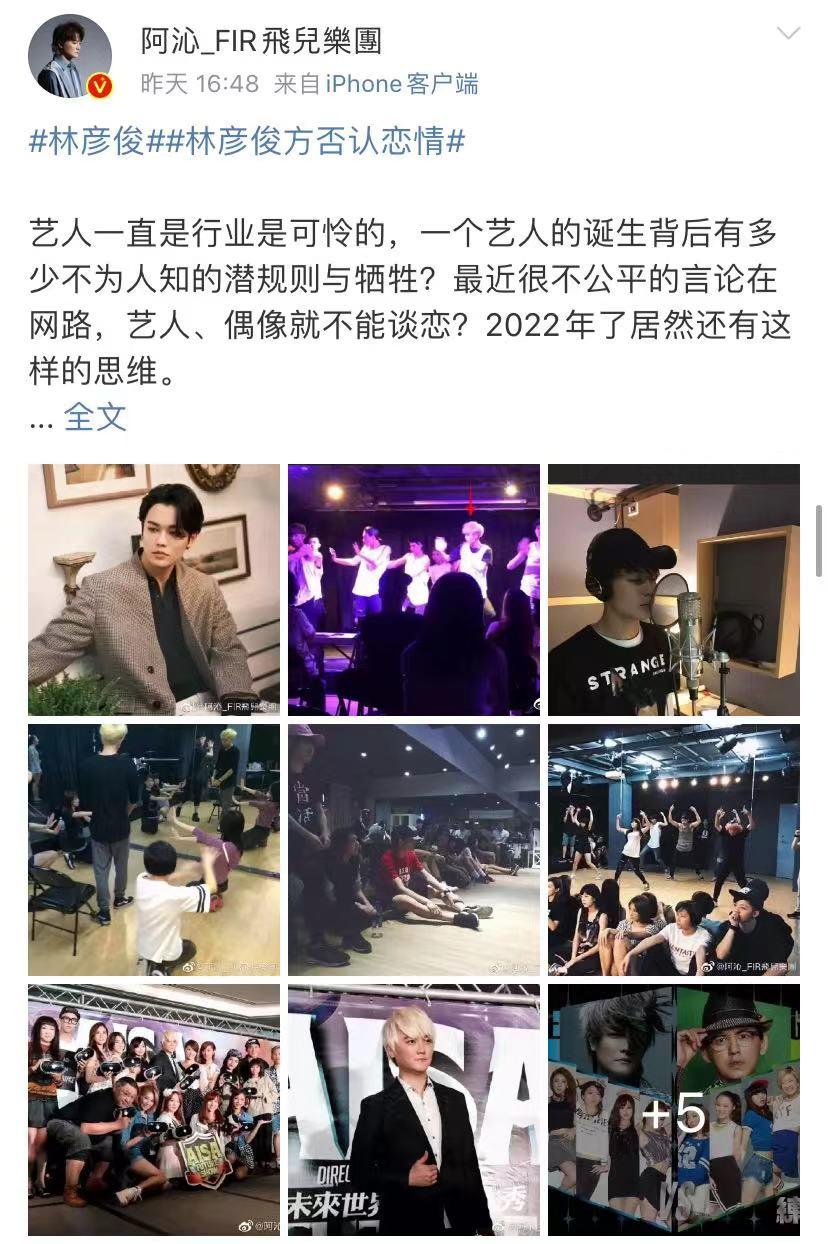The image size is (828, 1244).
Task: Open the username 阿沁_FIR飛兒樂團
Action: point(262,41)
